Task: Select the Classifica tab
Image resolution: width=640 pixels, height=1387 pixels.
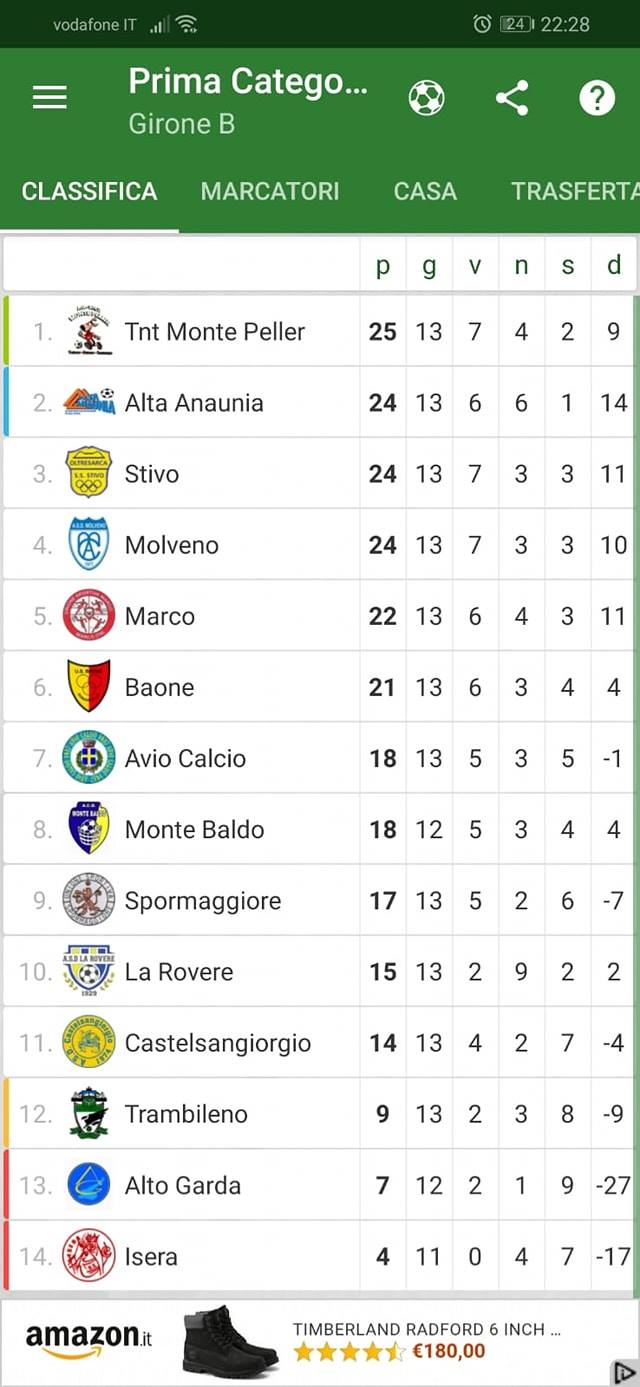Action: (89, 191)
